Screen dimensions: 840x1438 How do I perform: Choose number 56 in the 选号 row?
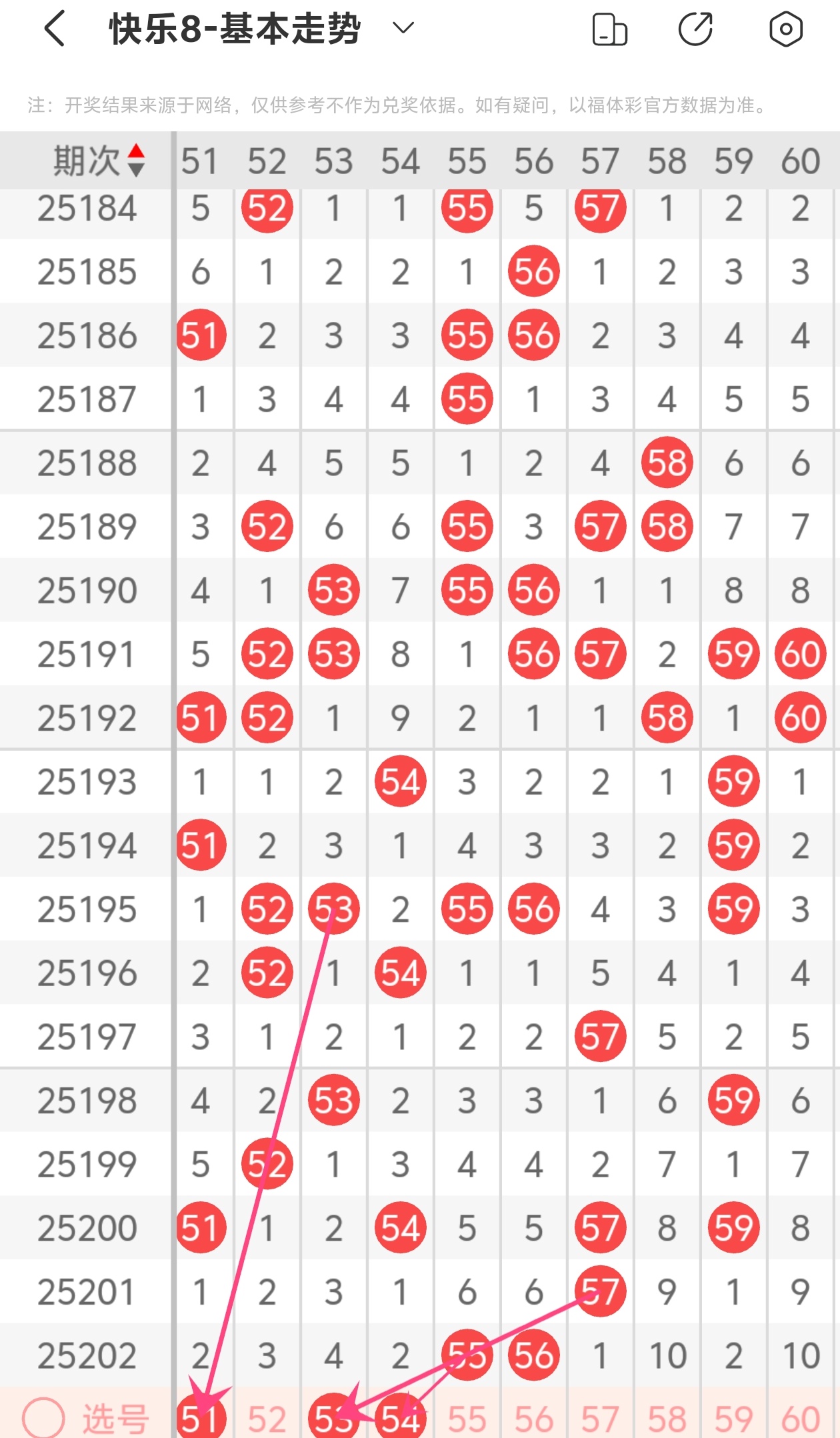pos(534,1419)
